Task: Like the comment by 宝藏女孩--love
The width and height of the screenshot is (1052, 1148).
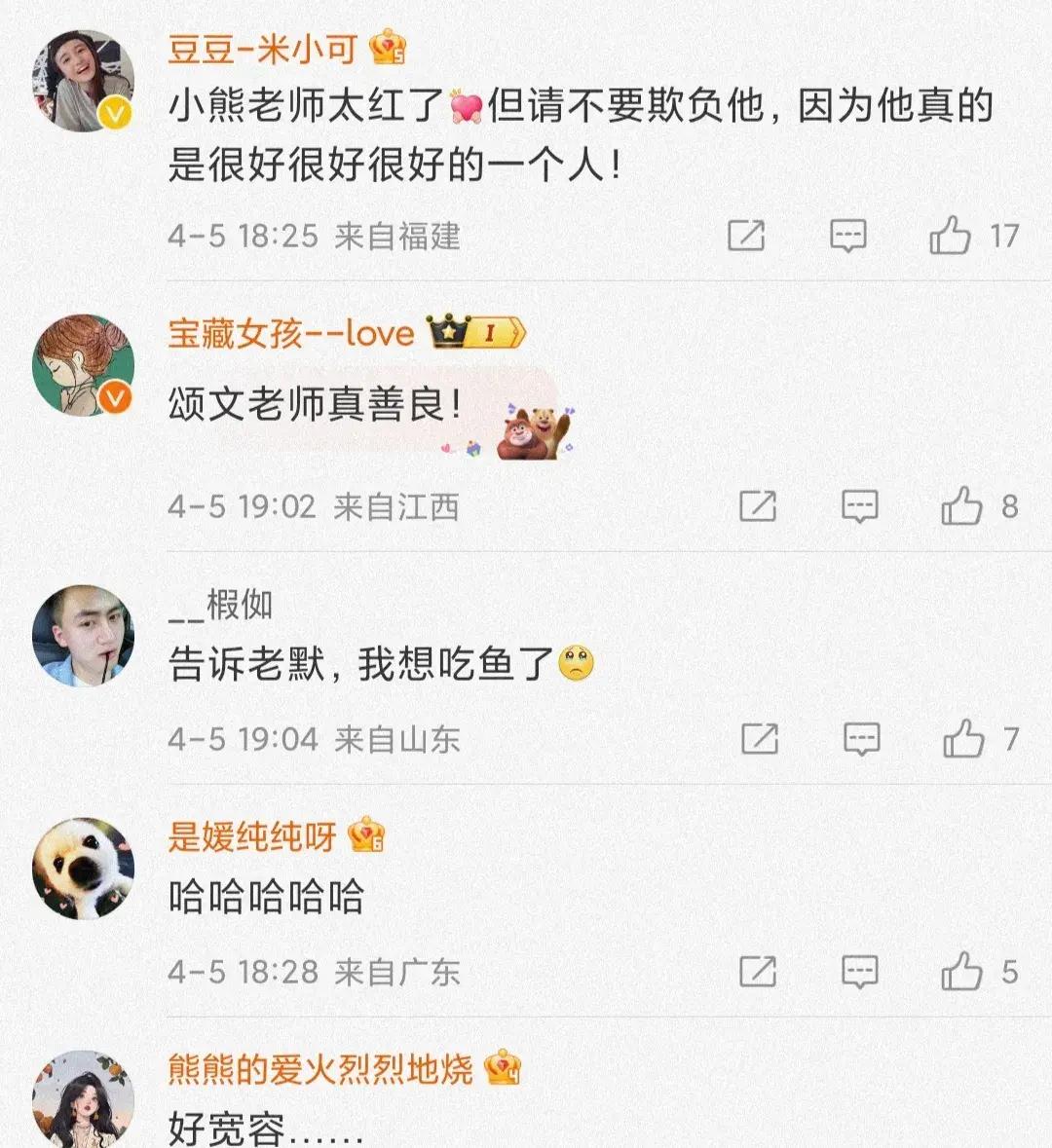Action: (x=961, y=506)
